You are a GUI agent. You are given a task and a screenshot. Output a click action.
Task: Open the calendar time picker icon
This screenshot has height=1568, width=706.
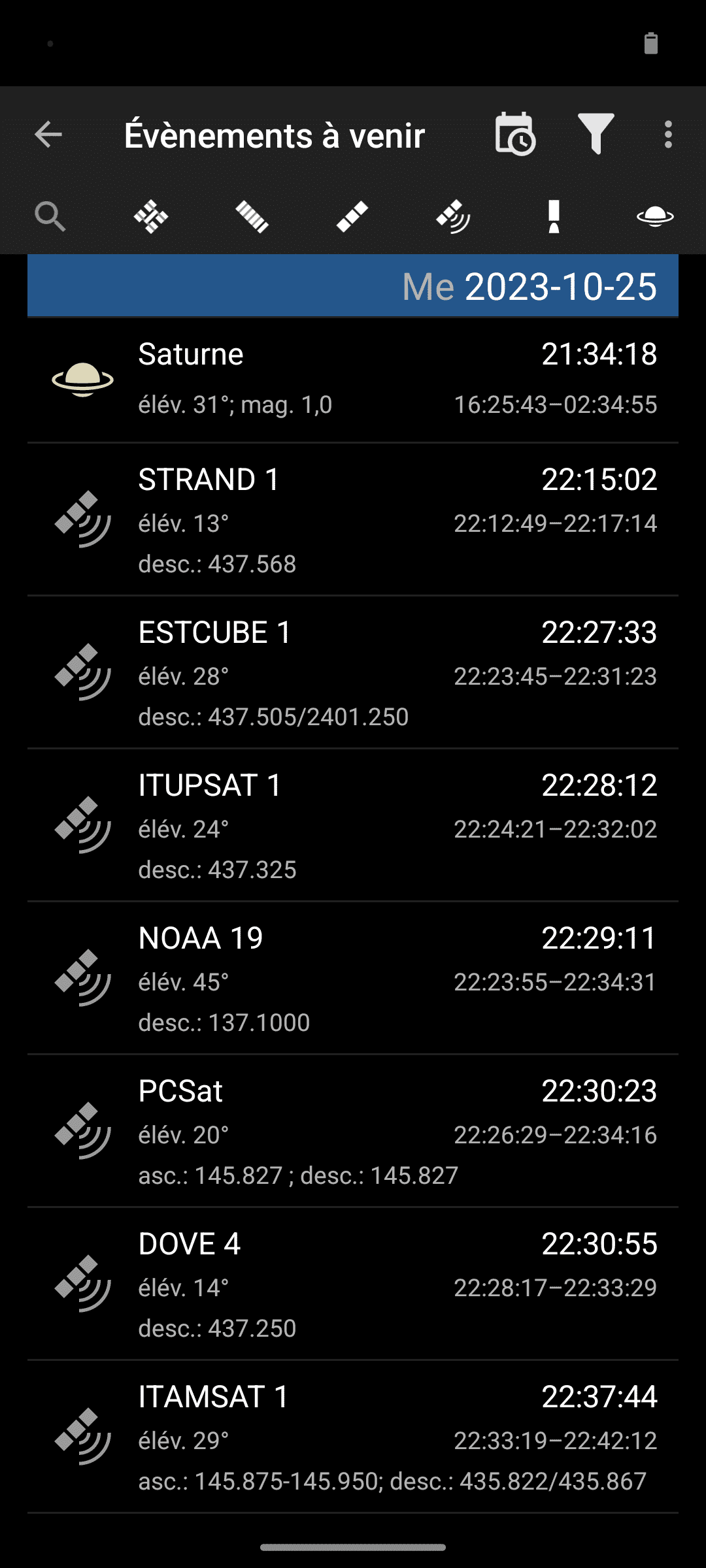515,134
